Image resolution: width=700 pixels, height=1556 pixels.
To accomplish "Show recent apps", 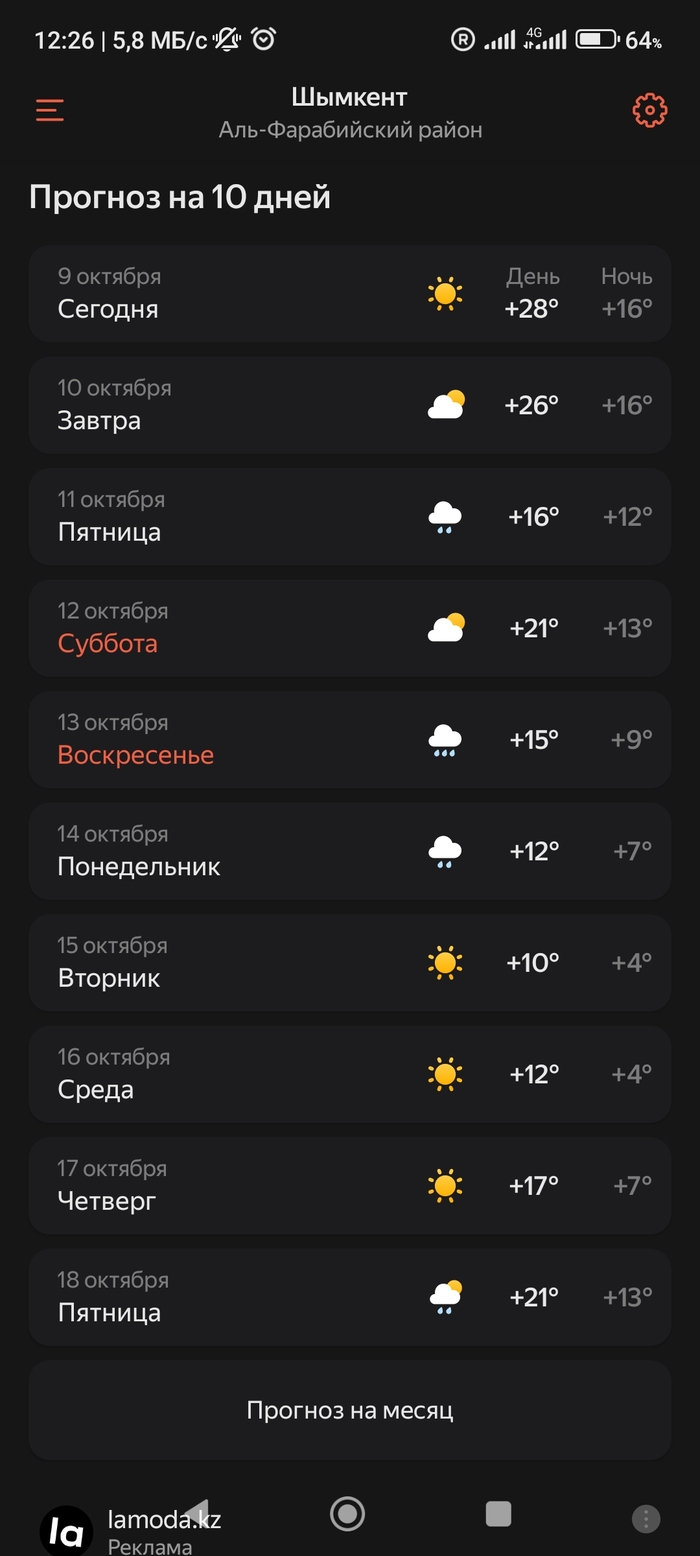I will pyautogui.click(x=498, y=1514).
